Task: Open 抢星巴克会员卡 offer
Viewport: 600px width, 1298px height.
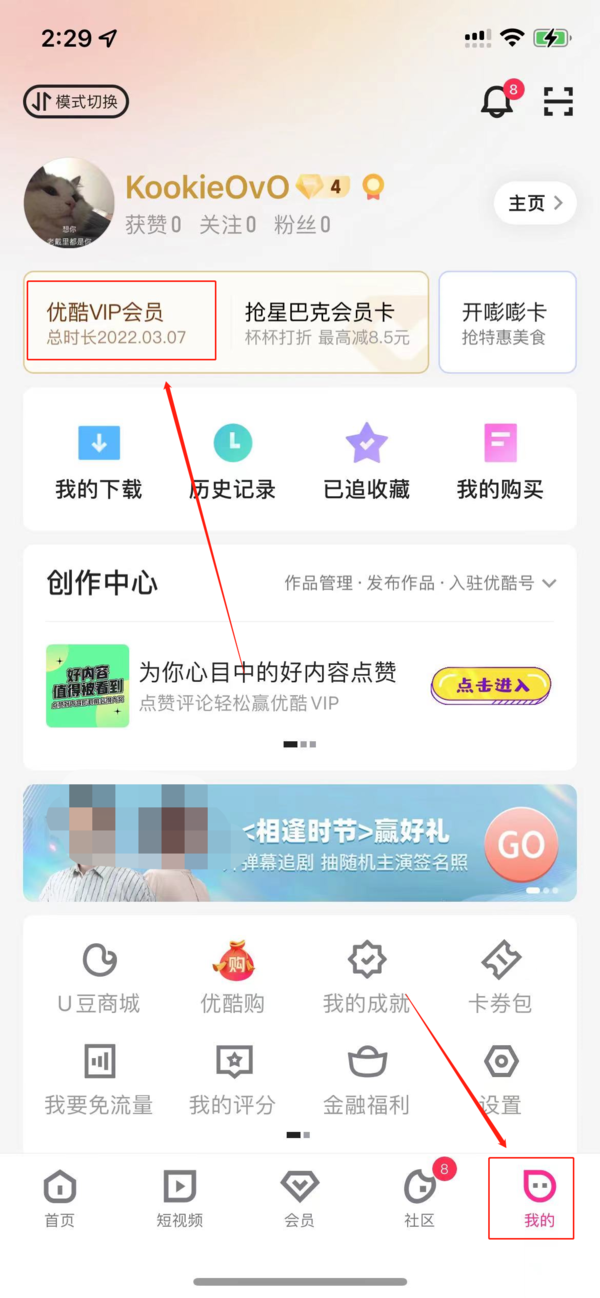Action: click(327, 322)
